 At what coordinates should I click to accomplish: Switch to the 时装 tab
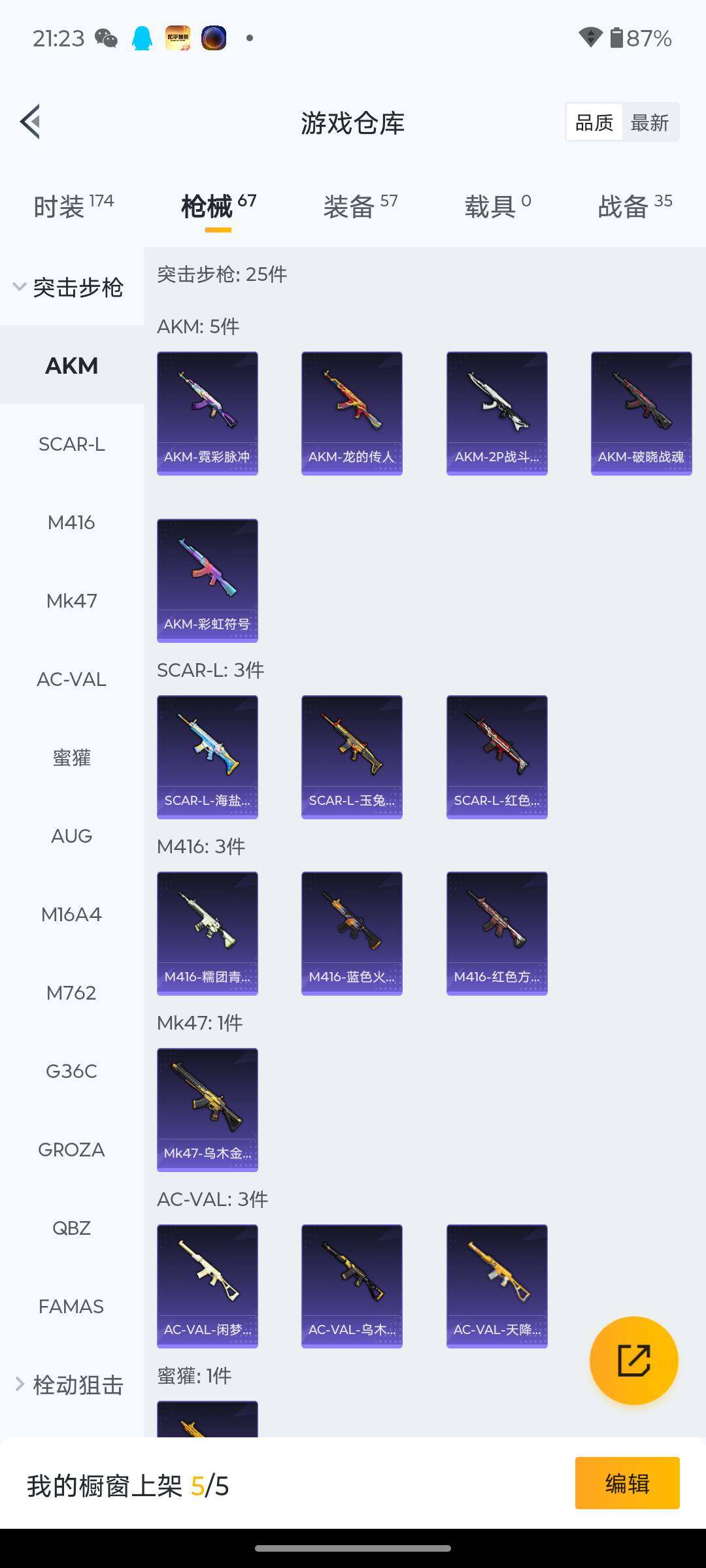point(73,206)
